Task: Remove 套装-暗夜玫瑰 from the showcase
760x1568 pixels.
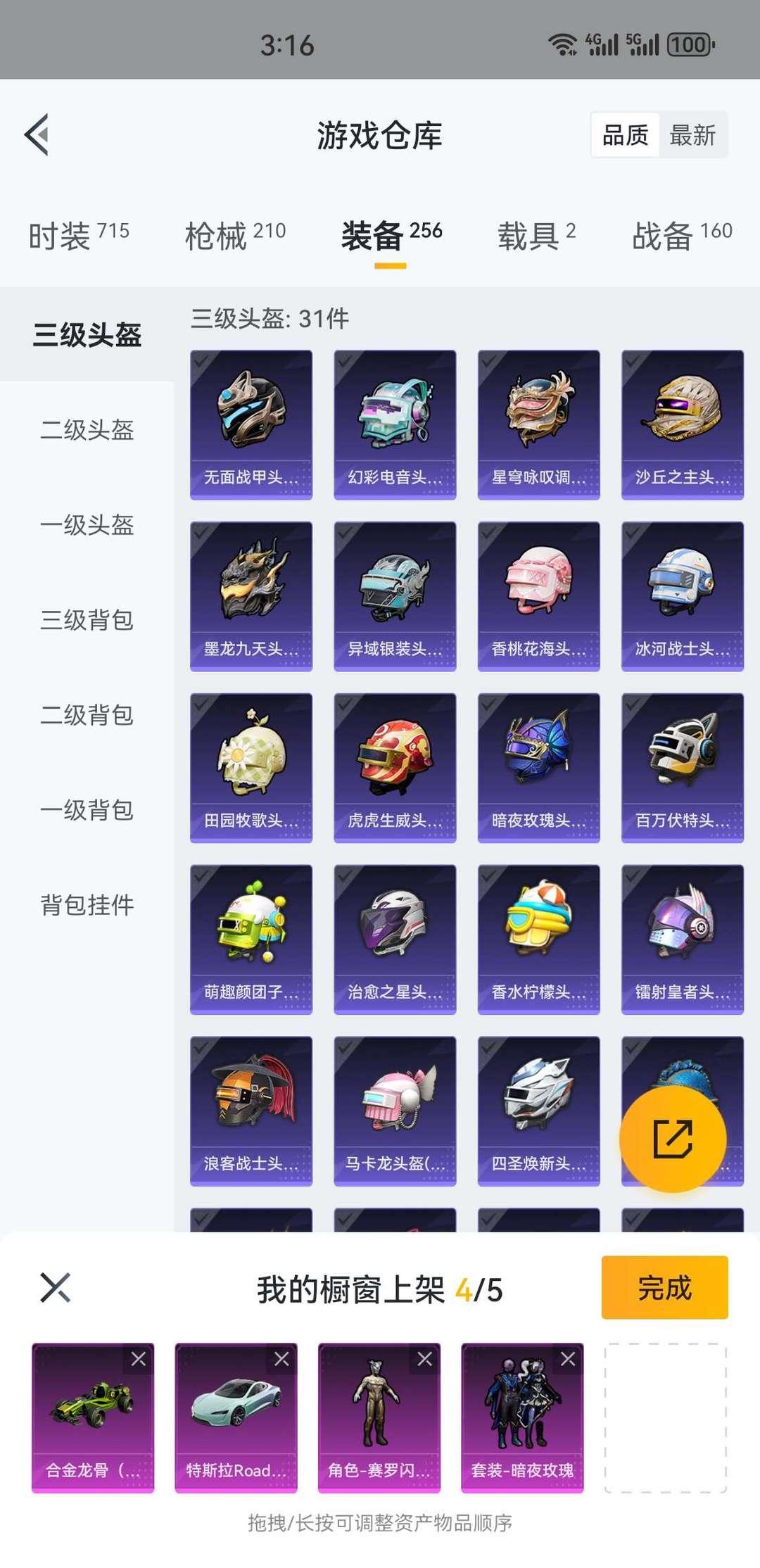Action: (568, 1359)
